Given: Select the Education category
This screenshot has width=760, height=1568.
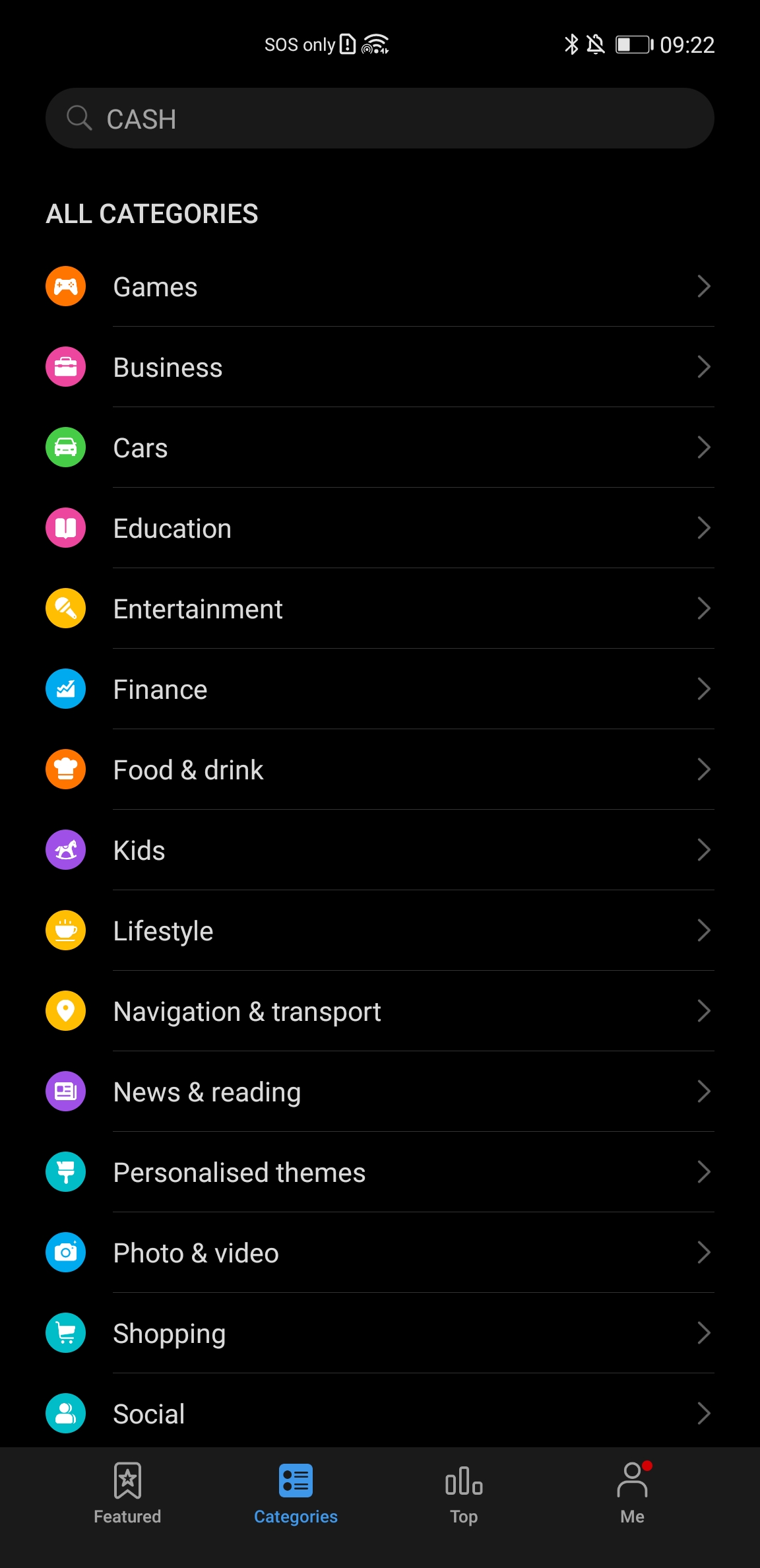Looking at the screenshot, I should 379,529.
